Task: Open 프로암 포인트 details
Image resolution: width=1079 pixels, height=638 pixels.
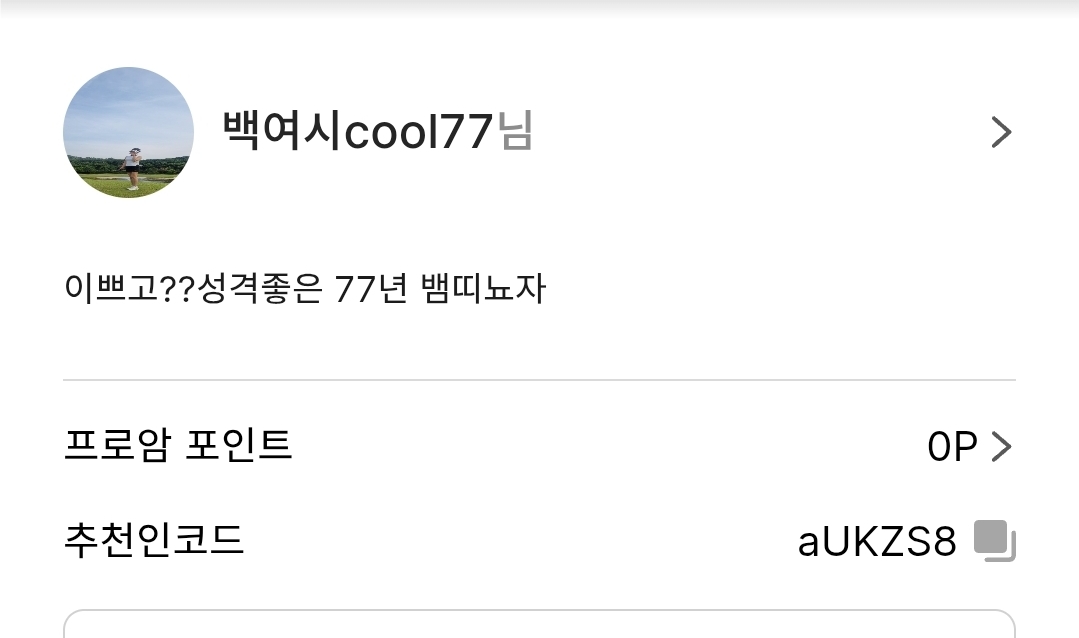Action: [1000, 447]
